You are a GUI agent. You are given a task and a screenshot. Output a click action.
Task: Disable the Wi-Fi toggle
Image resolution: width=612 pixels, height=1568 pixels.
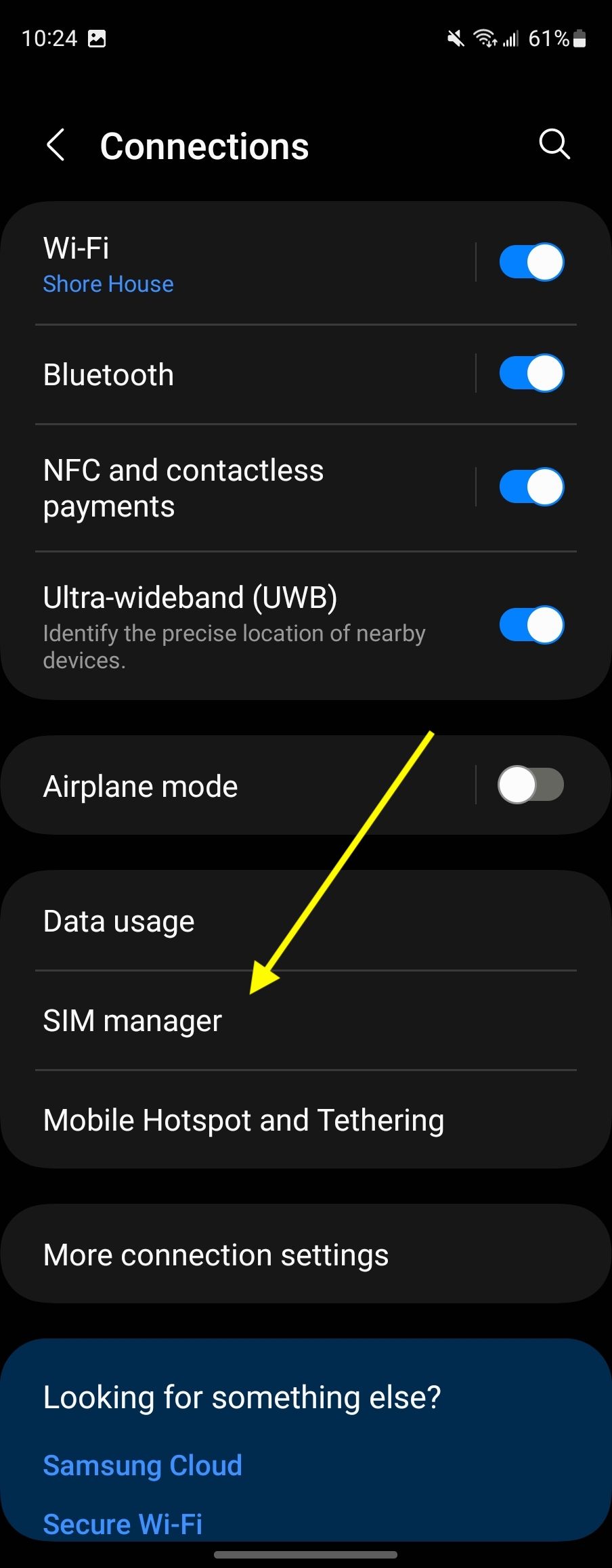coord(531,262)
